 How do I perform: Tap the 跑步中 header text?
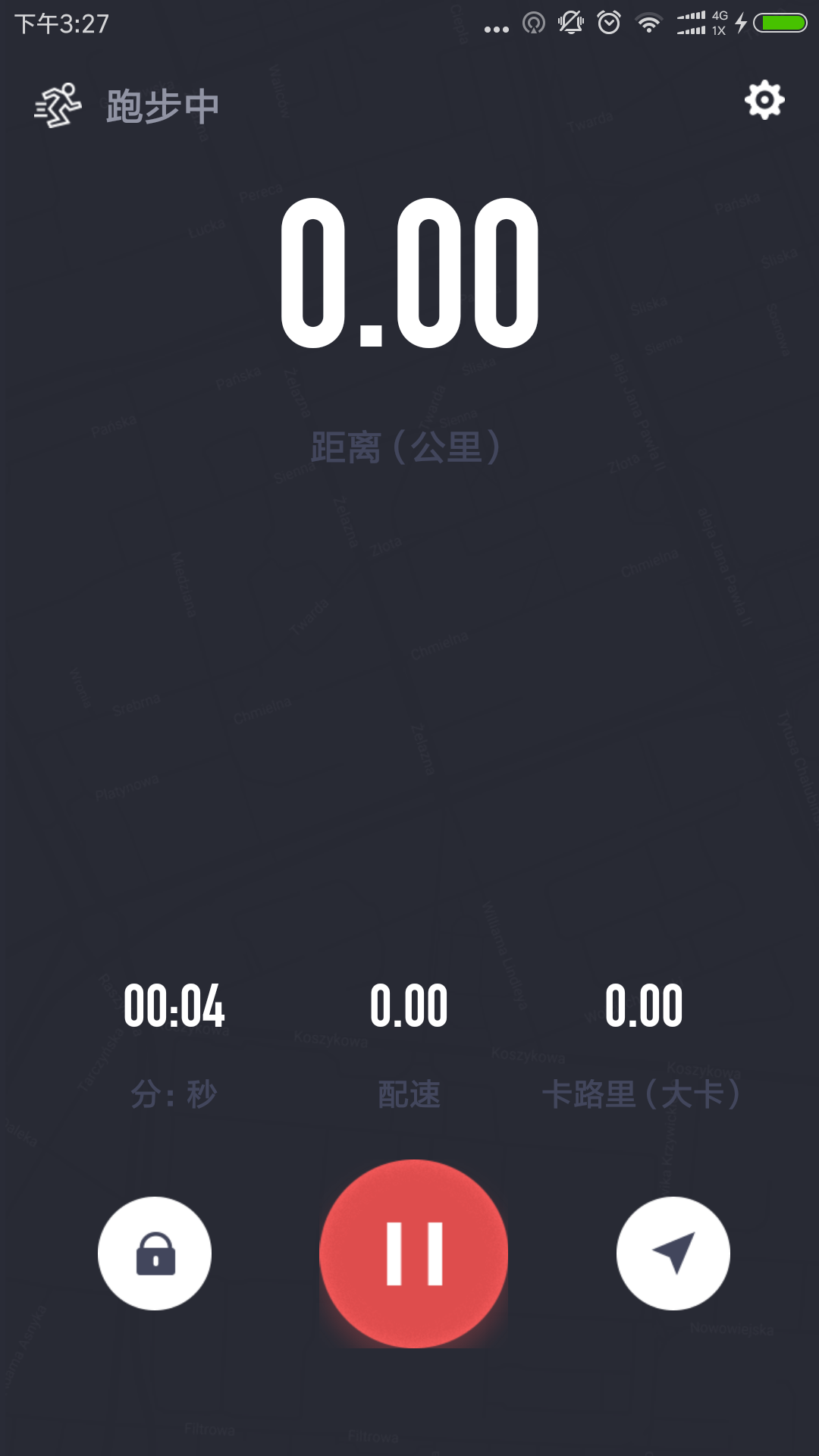tap(162, 106)
